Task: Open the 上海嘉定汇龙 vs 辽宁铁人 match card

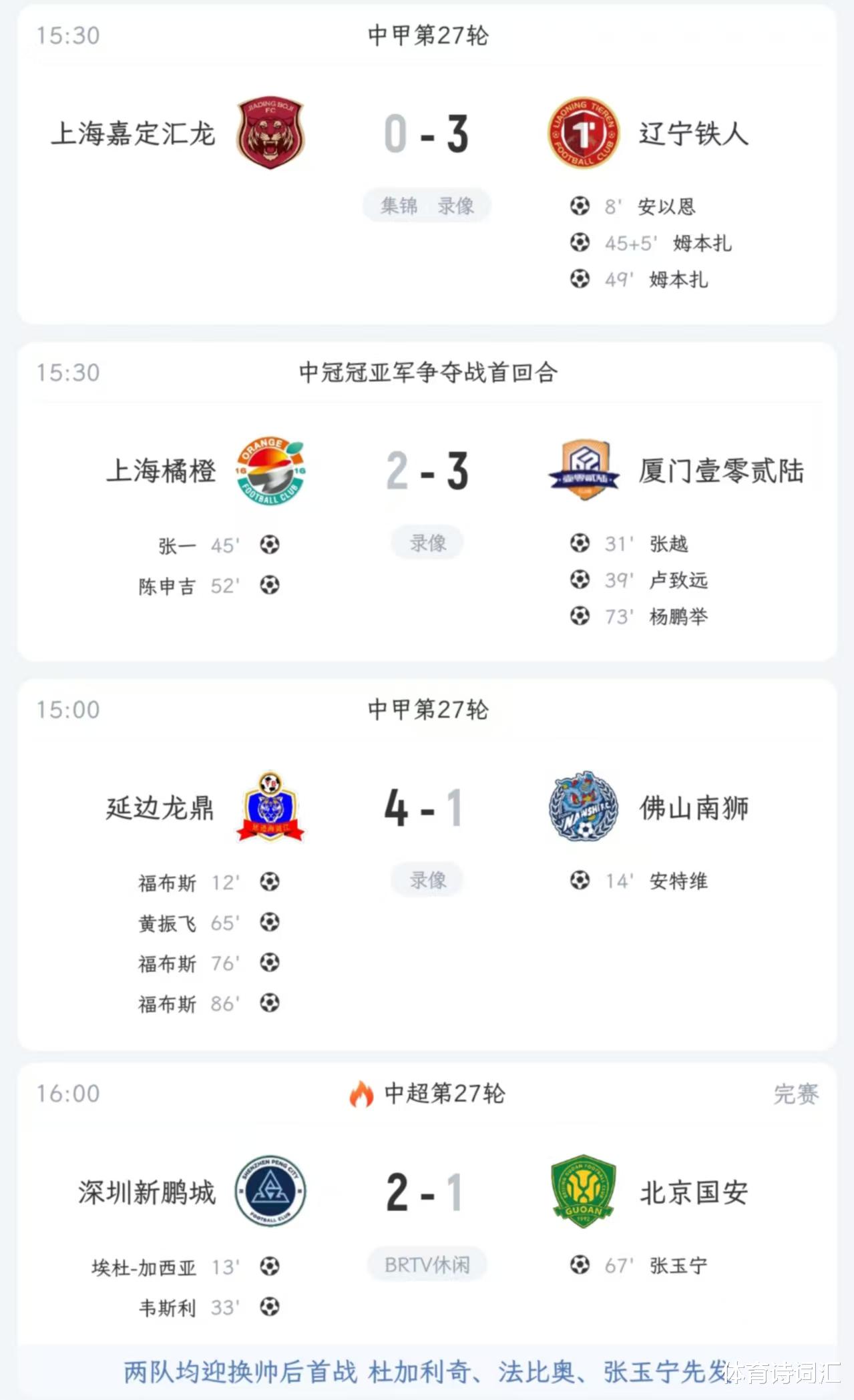Action: point(427,135)
